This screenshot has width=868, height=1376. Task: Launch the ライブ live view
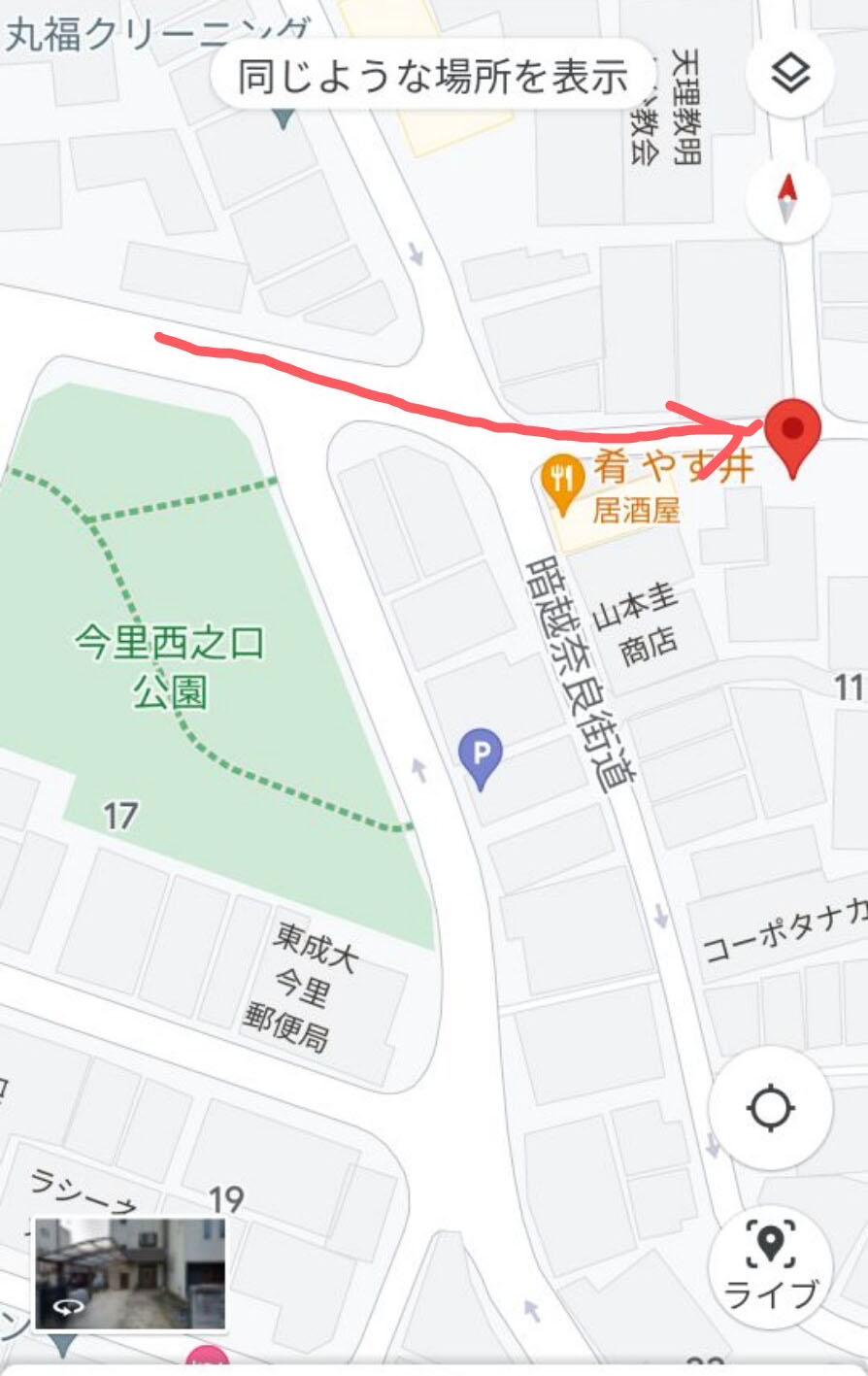(x=771, y=1262)
